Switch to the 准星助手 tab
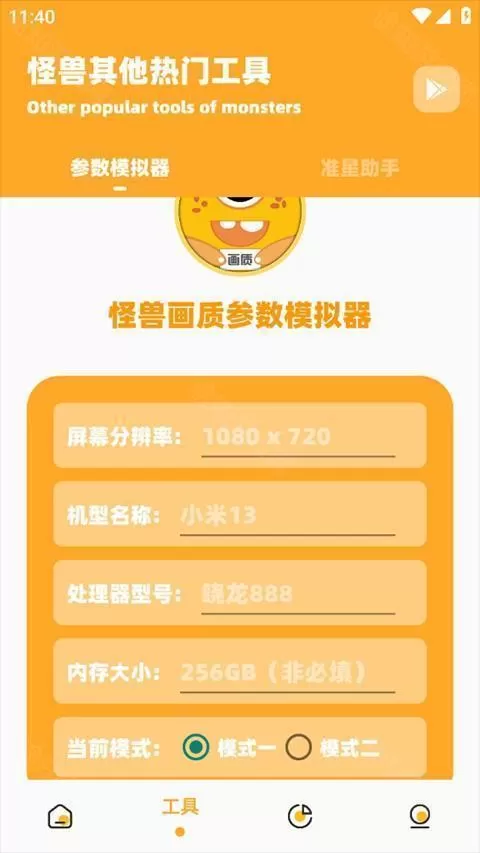Screen dimensions: 480x853 tap(360, 168)
